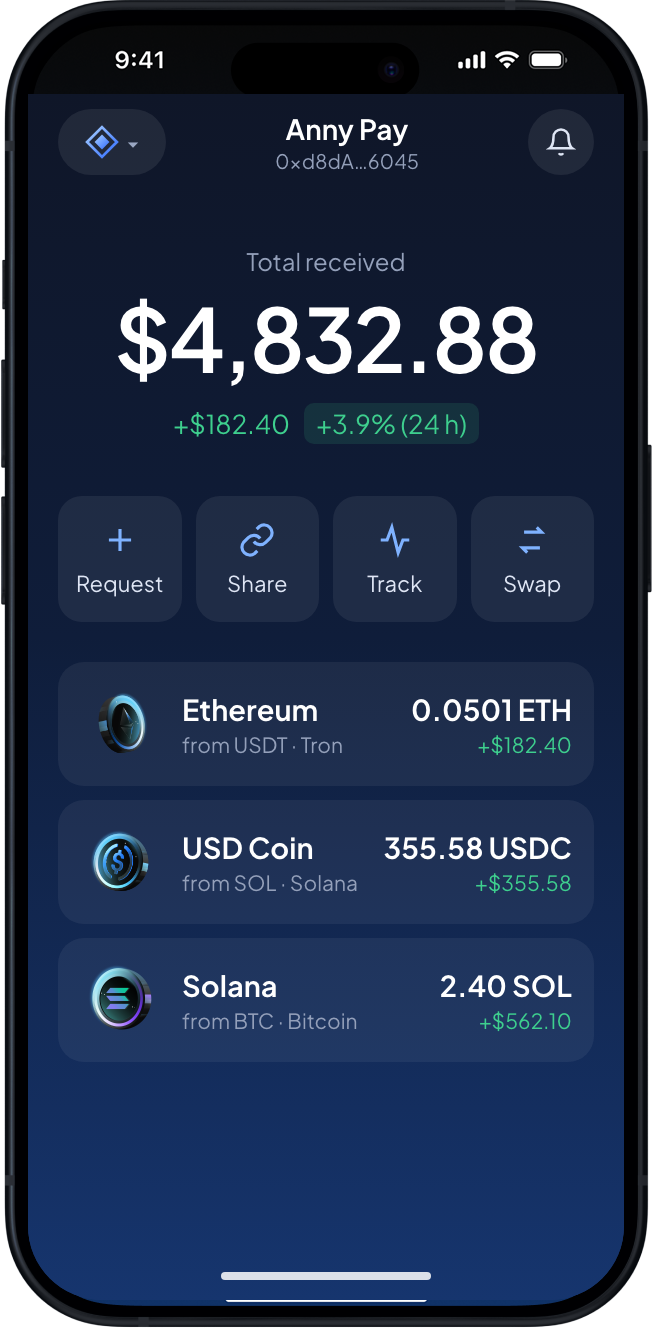This screenshot has width=652, height=1328.
Task: Select the Solana payment entry
Action: pyautogui.click(x=326, y=1000)
